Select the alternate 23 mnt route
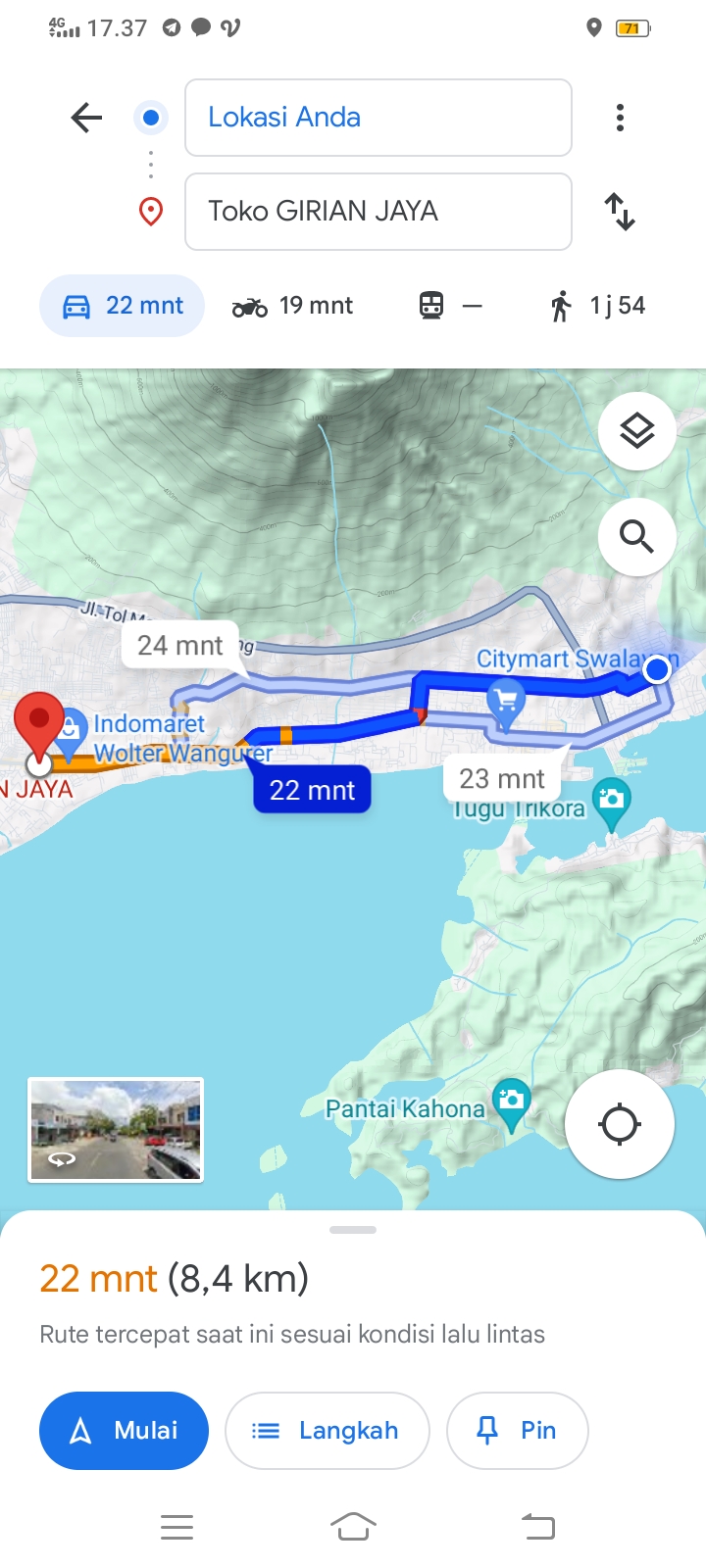 tap(502, 778)
